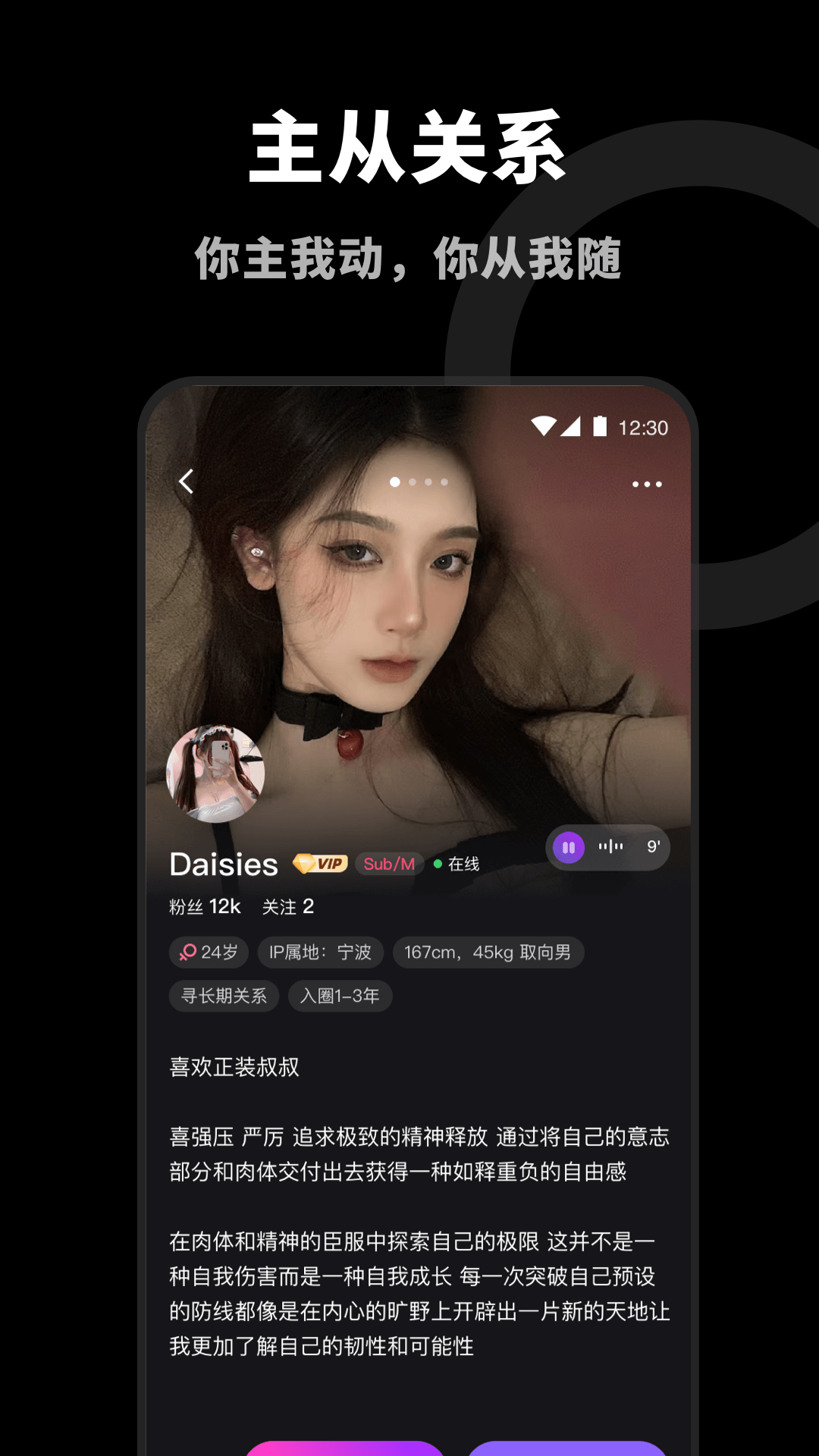Switch to the second carousel photo dot
Image resolution: width=819 pixels, height=1456 pixels.
[413, 481]
